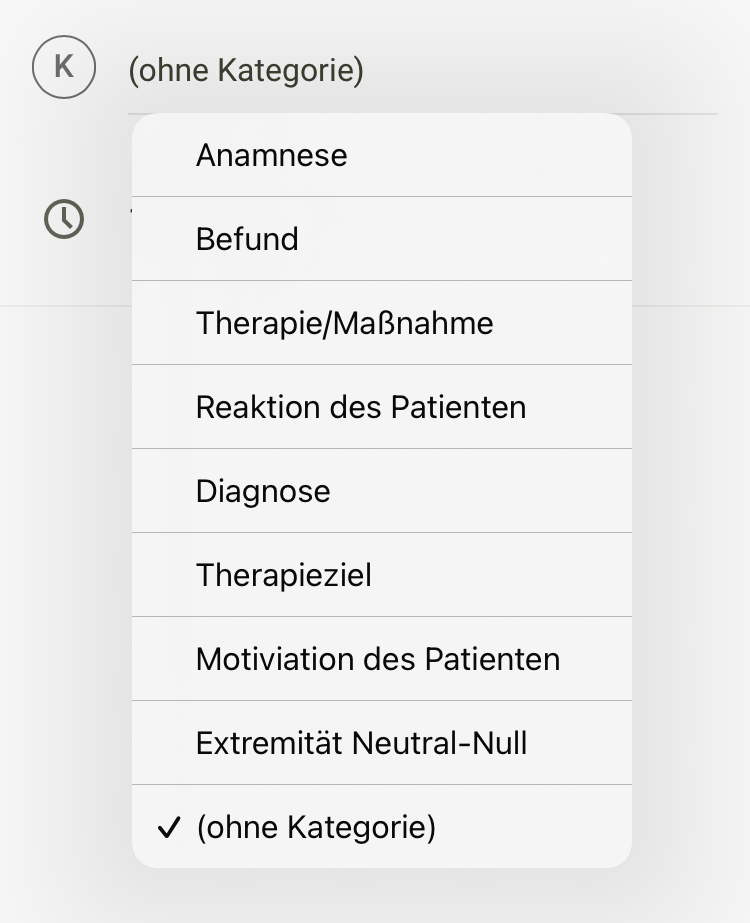Click outside the menu to dismiss it
The height and width of the screenshot is (923, 750).
(x=60, y=500)
